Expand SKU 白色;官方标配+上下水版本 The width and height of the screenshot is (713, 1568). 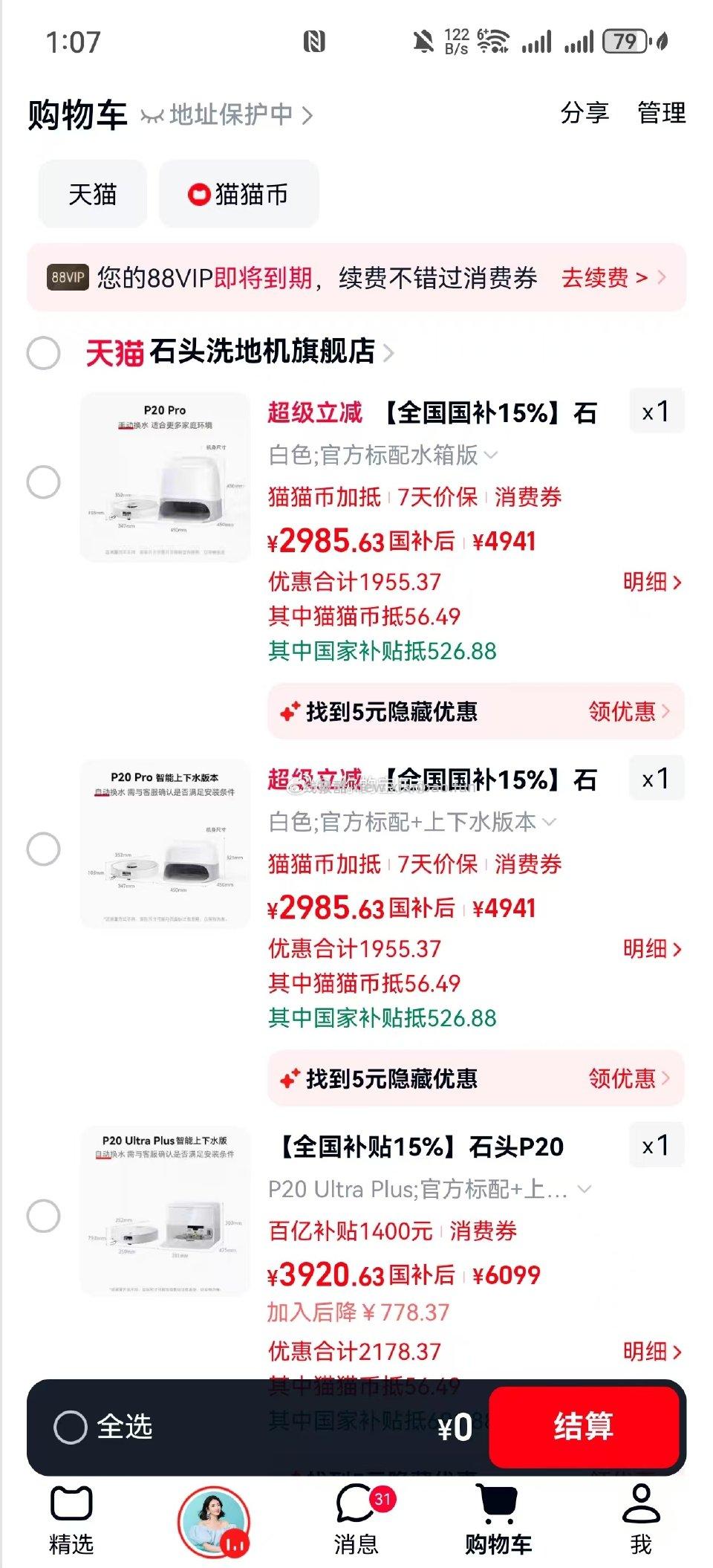pos(408,822)
